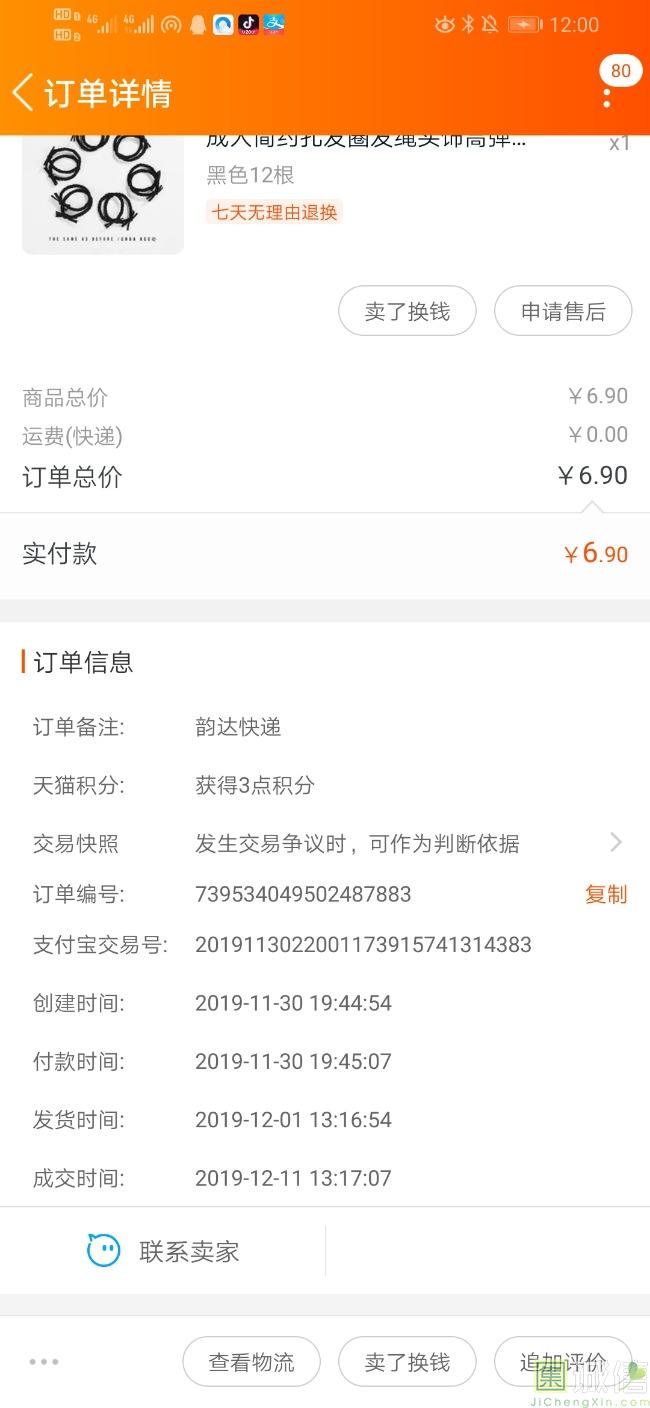Add a follow-up review with 追加评价
The height and width of the screenshot is (1408, 650).
coord(563,1361)
